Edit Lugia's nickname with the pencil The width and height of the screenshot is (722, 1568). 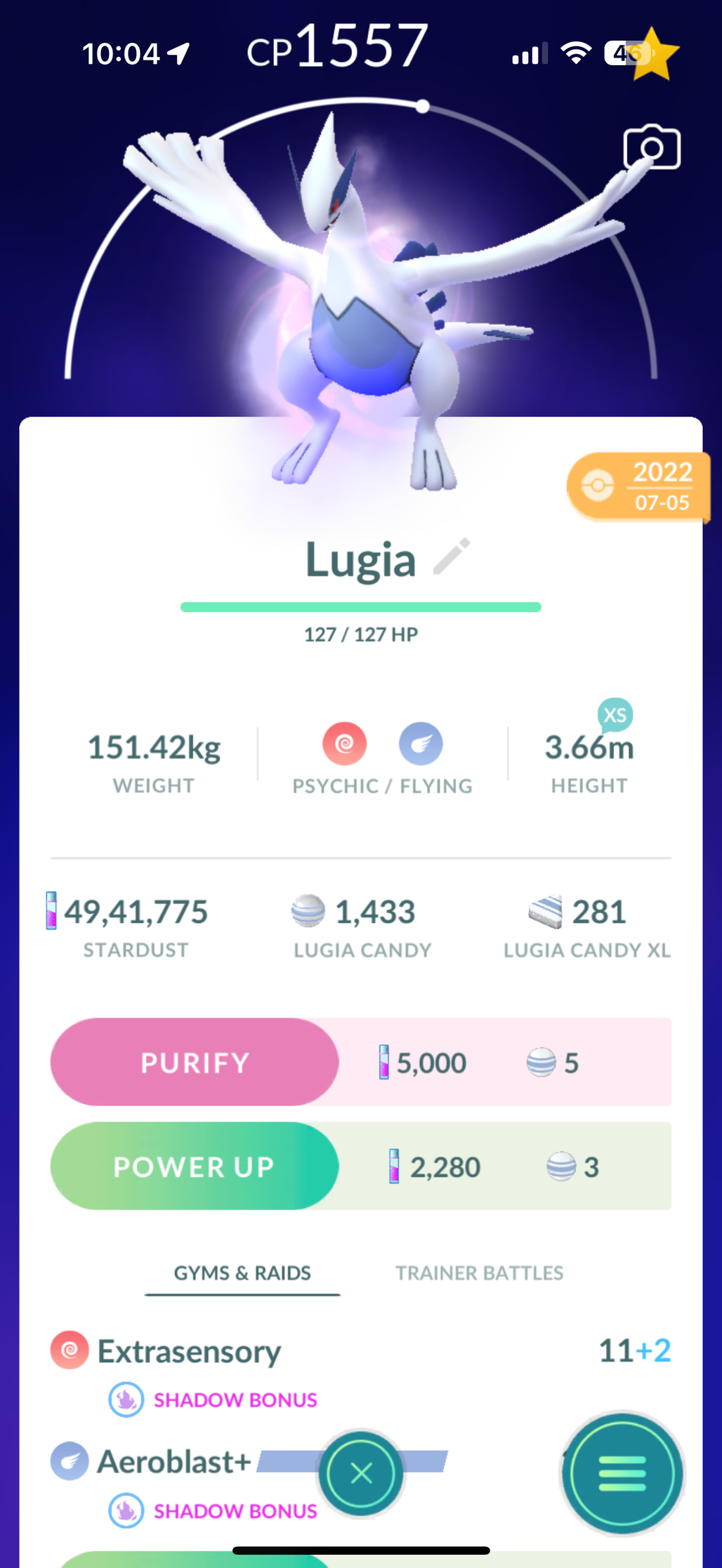(451, 557)
